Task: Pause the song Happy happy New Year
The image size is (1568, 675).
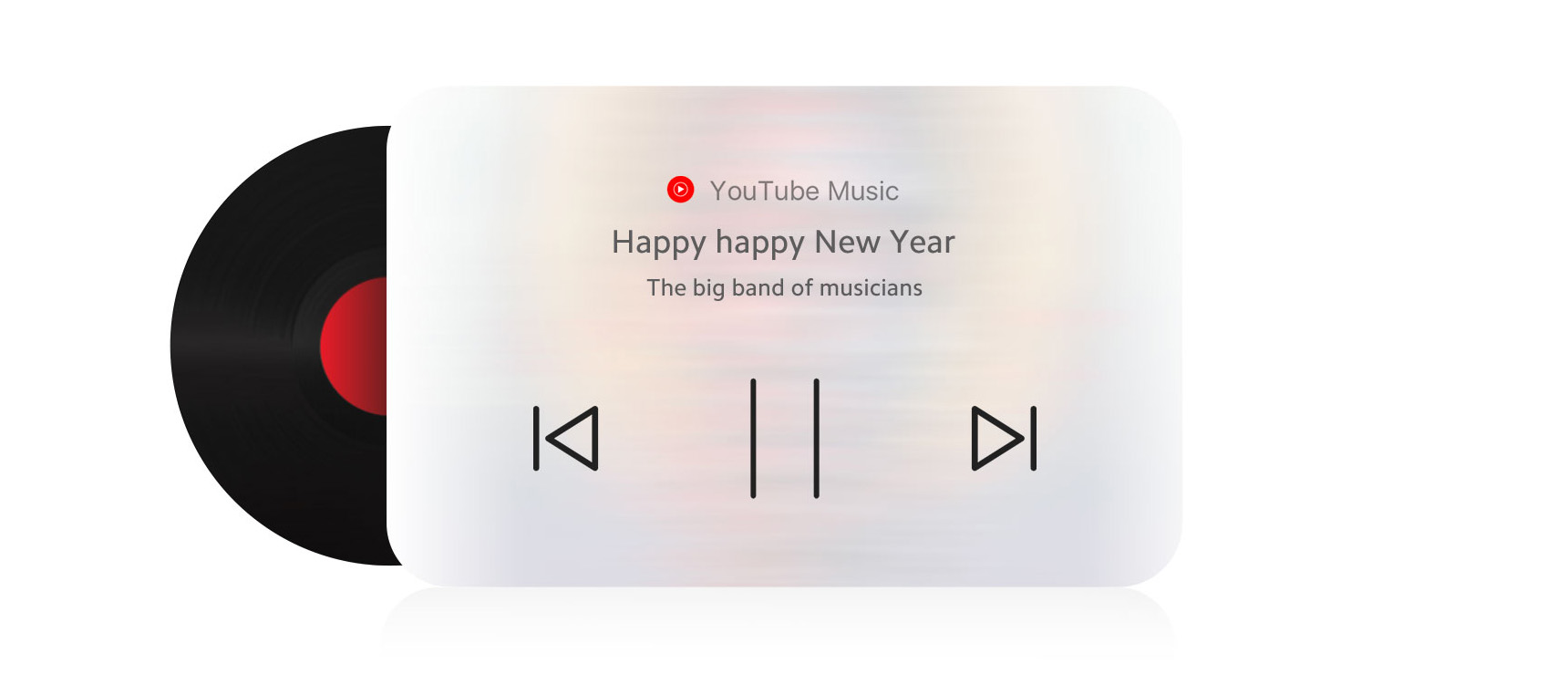Action: tap(784, 439)
